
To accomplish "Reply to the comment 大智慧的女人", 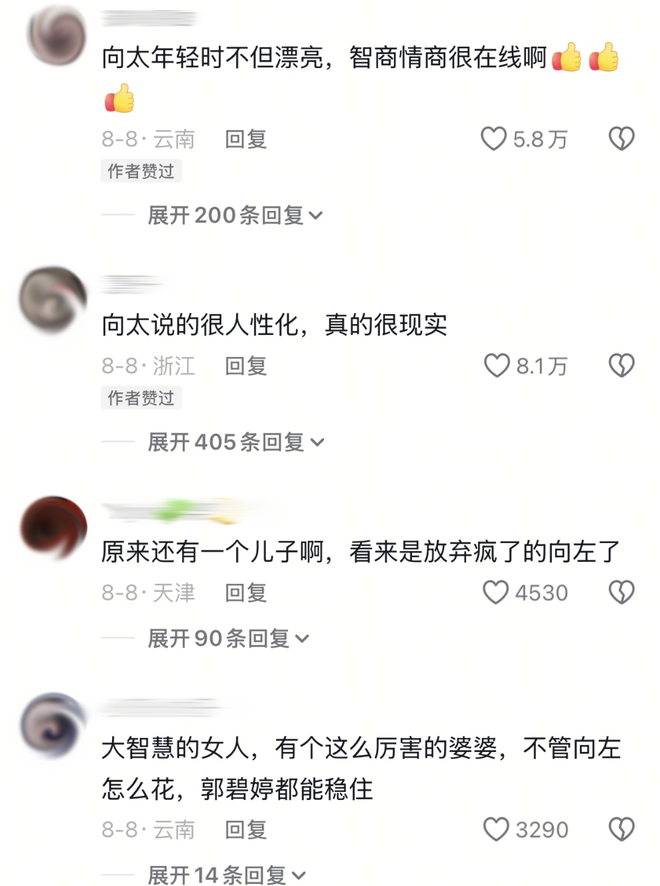I will pos(246,829).
